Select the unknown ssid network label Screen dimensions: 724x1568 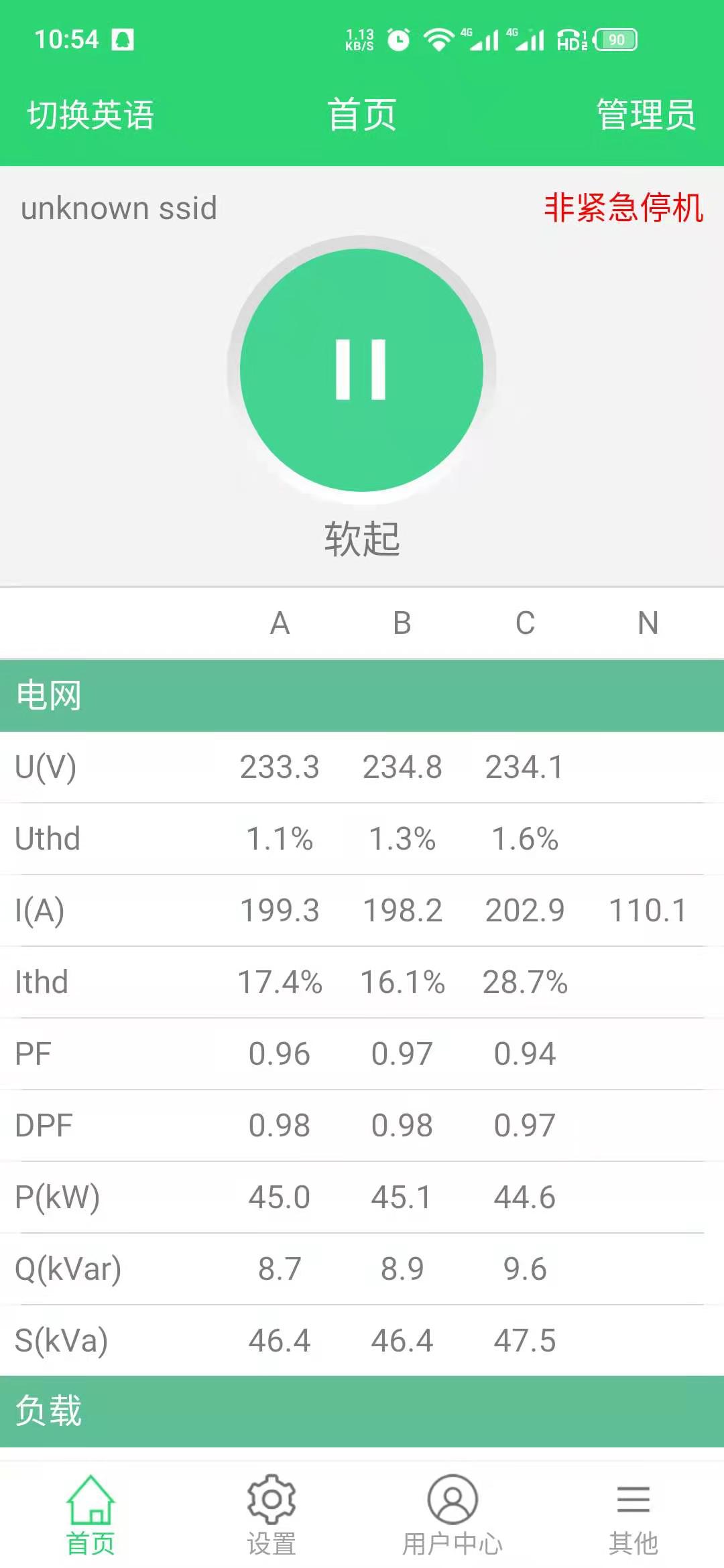coord(119,208)
